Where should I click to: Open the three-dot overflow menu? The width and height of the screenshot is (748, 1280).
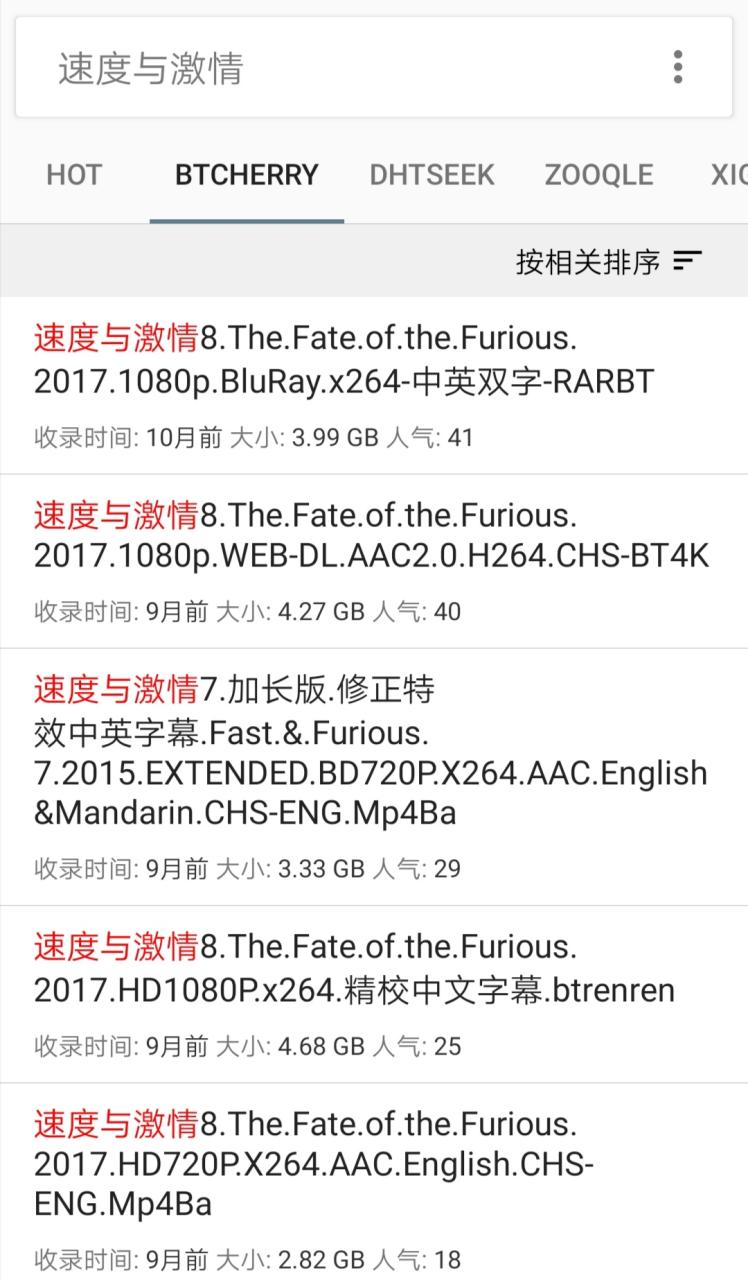(678, 66)
